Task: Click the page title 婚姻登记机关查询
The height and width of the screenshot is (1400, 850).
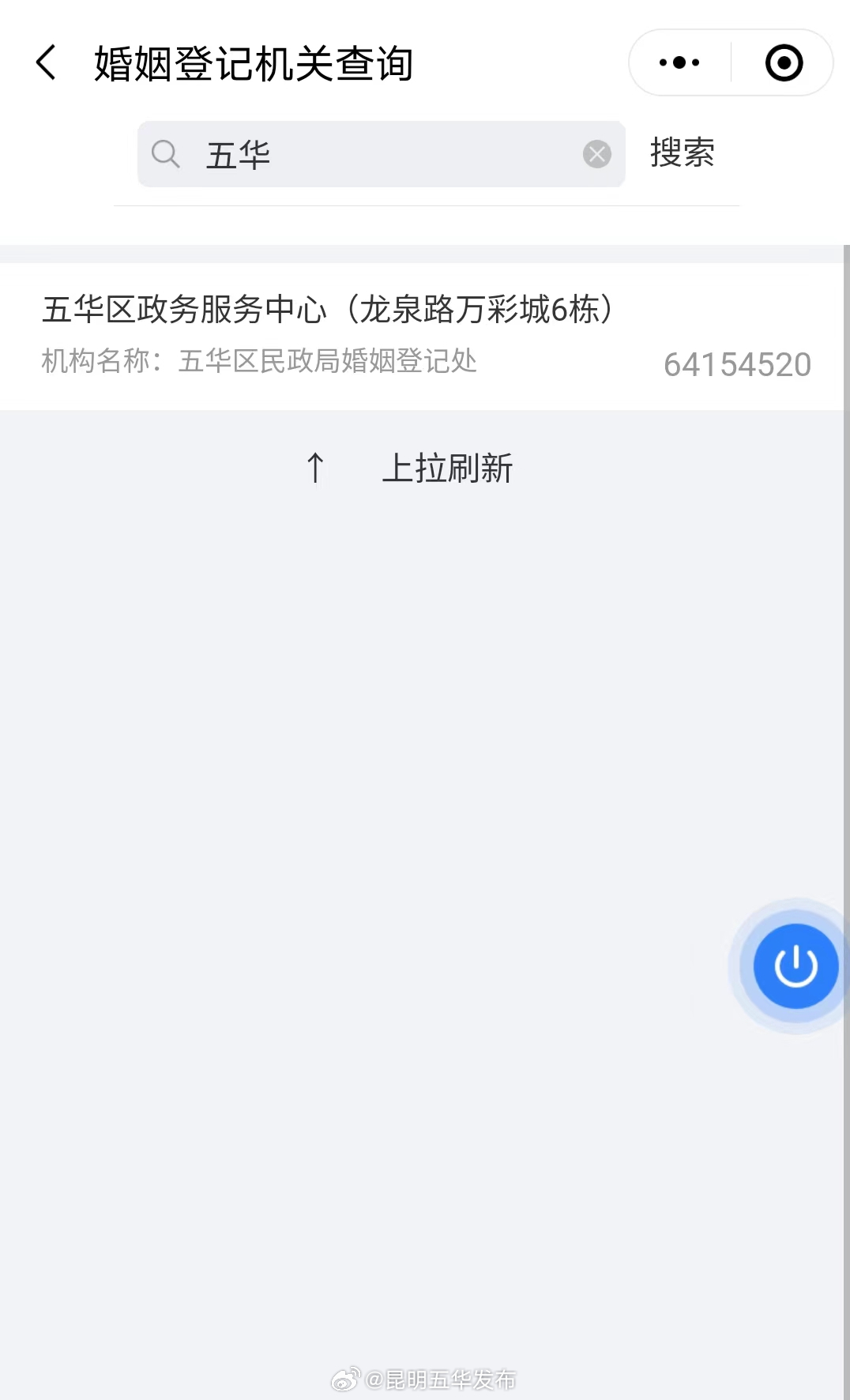Action: pyautogui.click(x=254, y=65)
